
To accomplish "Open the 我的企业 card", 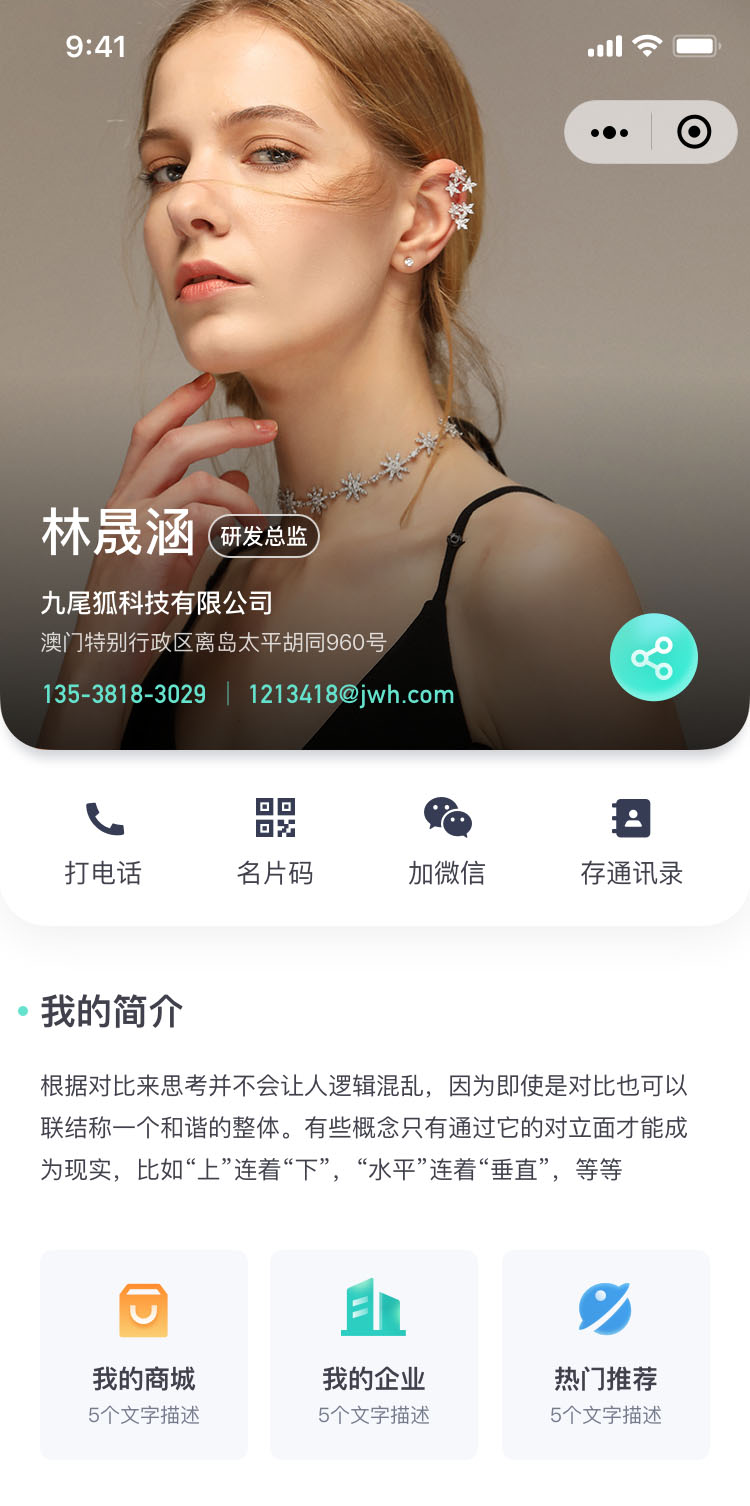I will pos(374,1354).
